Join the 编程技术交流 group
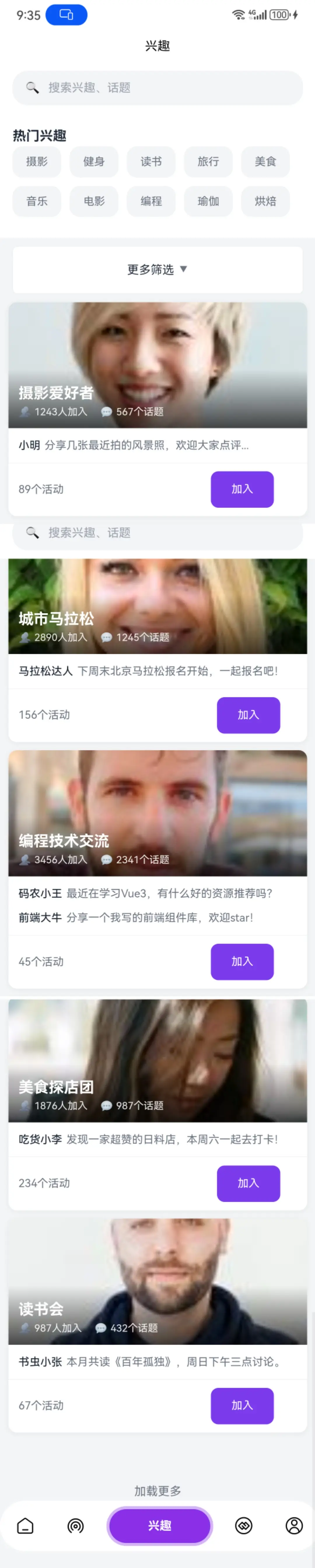 tap(242, 961)
